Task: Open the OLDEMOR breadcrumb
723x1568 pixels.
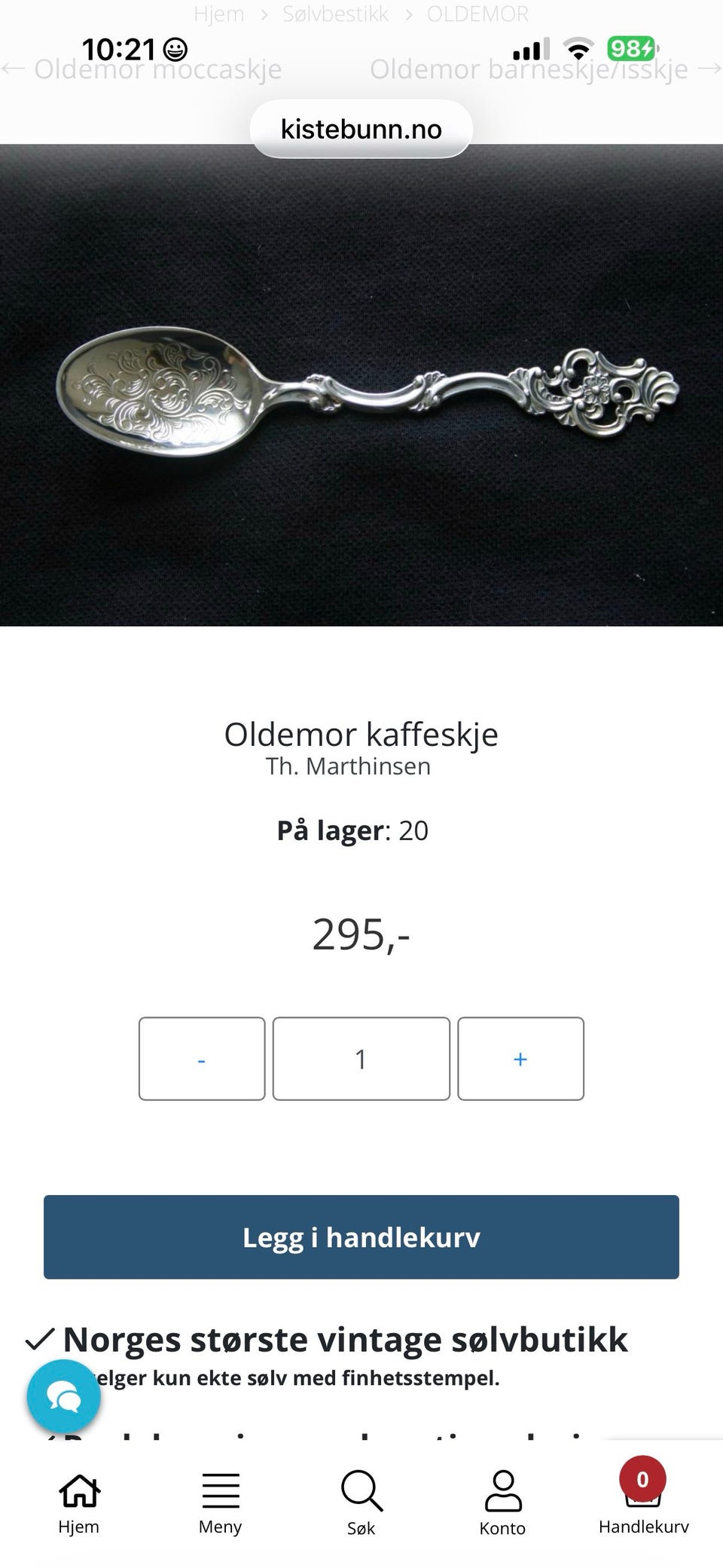Action: coord(477,14)
